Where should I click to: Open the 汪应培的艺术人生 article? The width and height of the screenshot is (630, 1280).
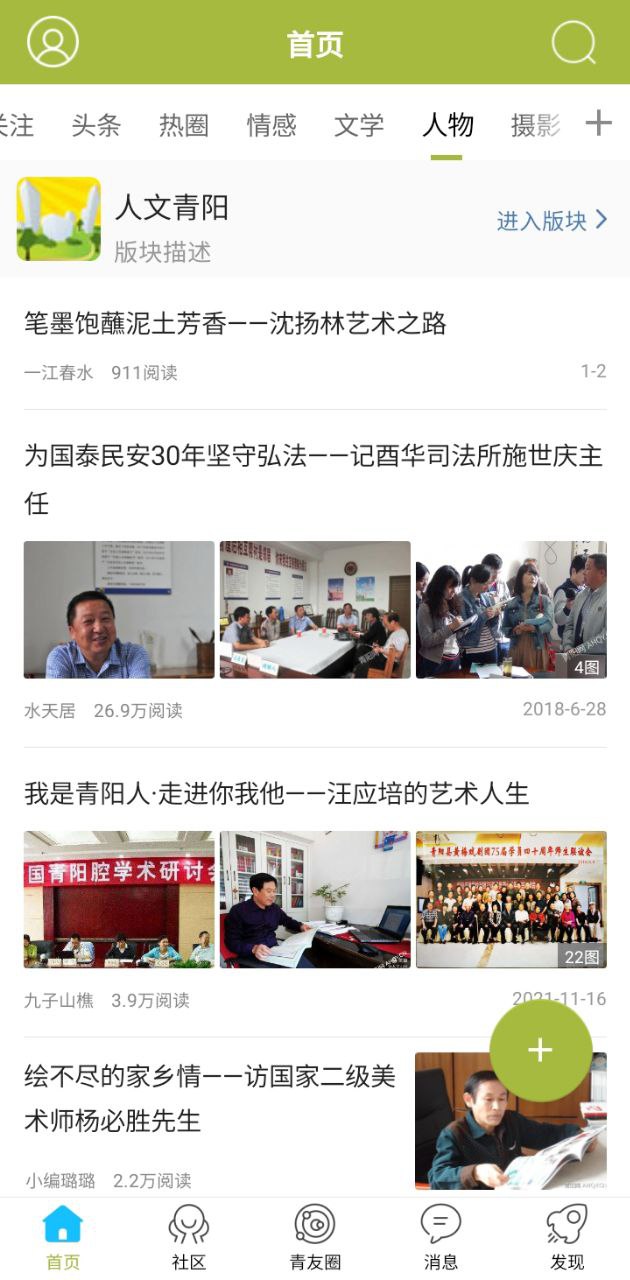pyautogui.click(x=276, y=794)
